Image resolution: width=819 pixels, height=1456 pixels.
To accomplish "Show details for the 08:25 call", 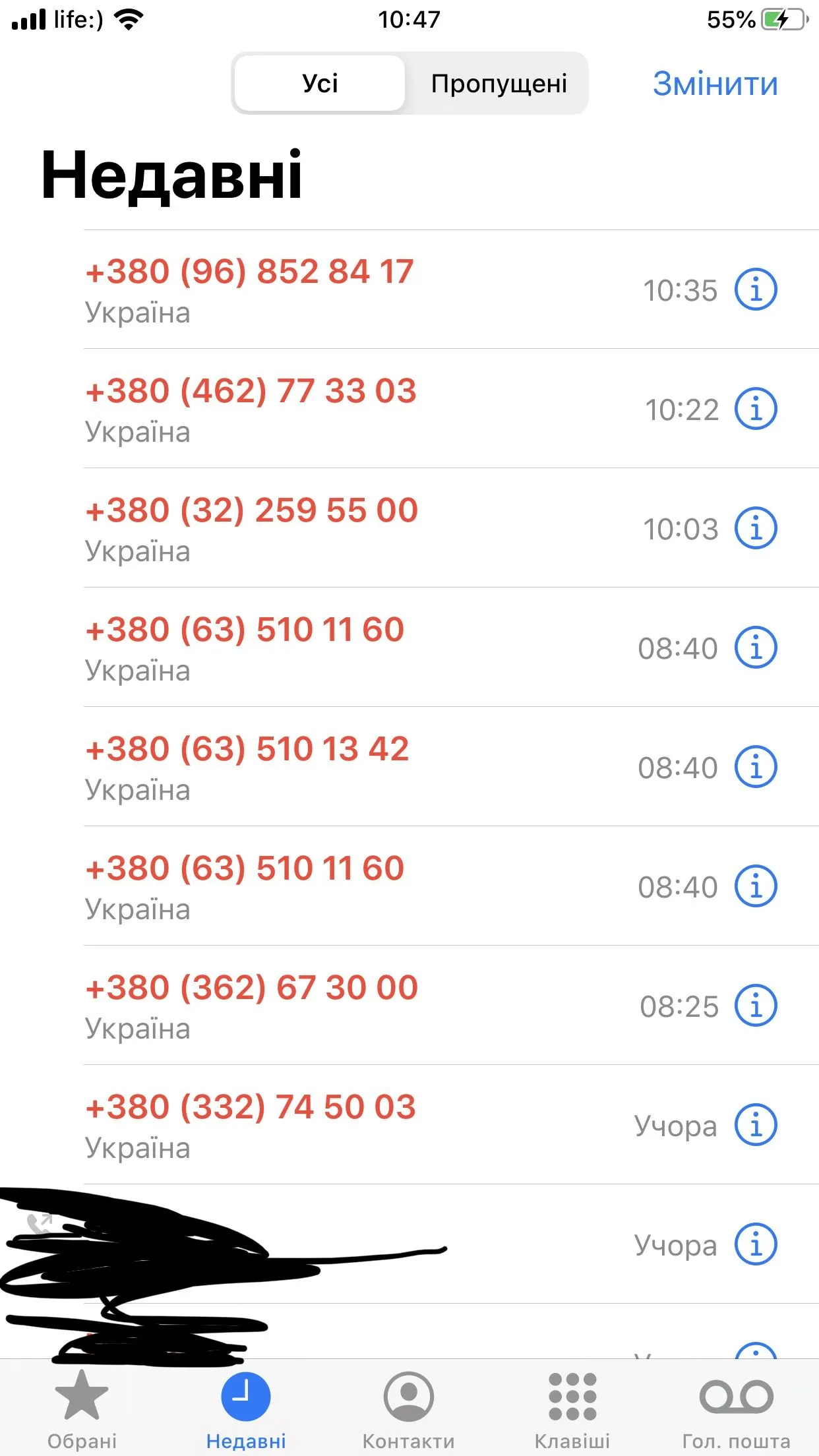I will 756,1006.
